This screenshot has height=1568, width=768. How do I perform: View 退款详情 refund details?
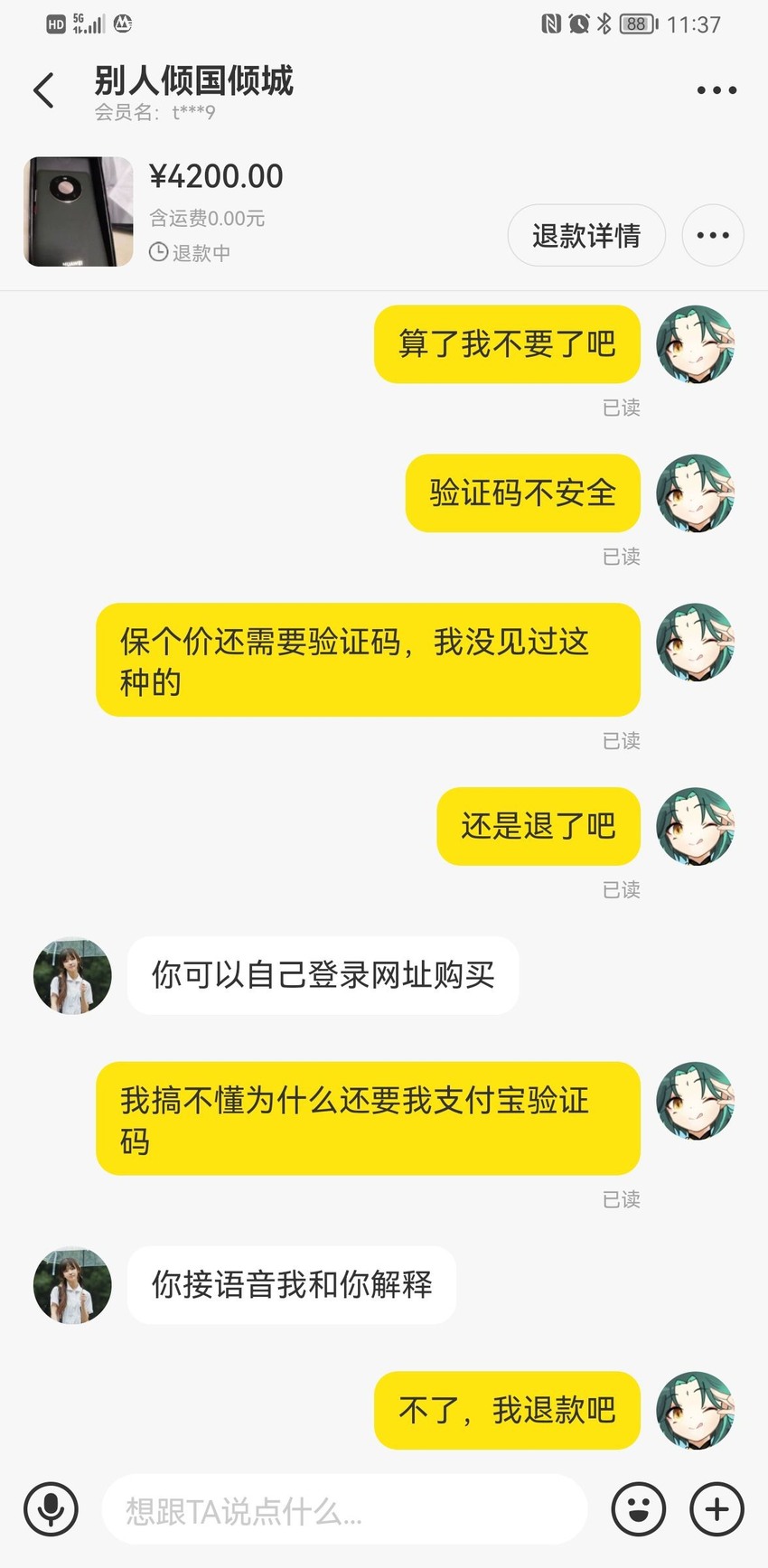coord(586,235)
